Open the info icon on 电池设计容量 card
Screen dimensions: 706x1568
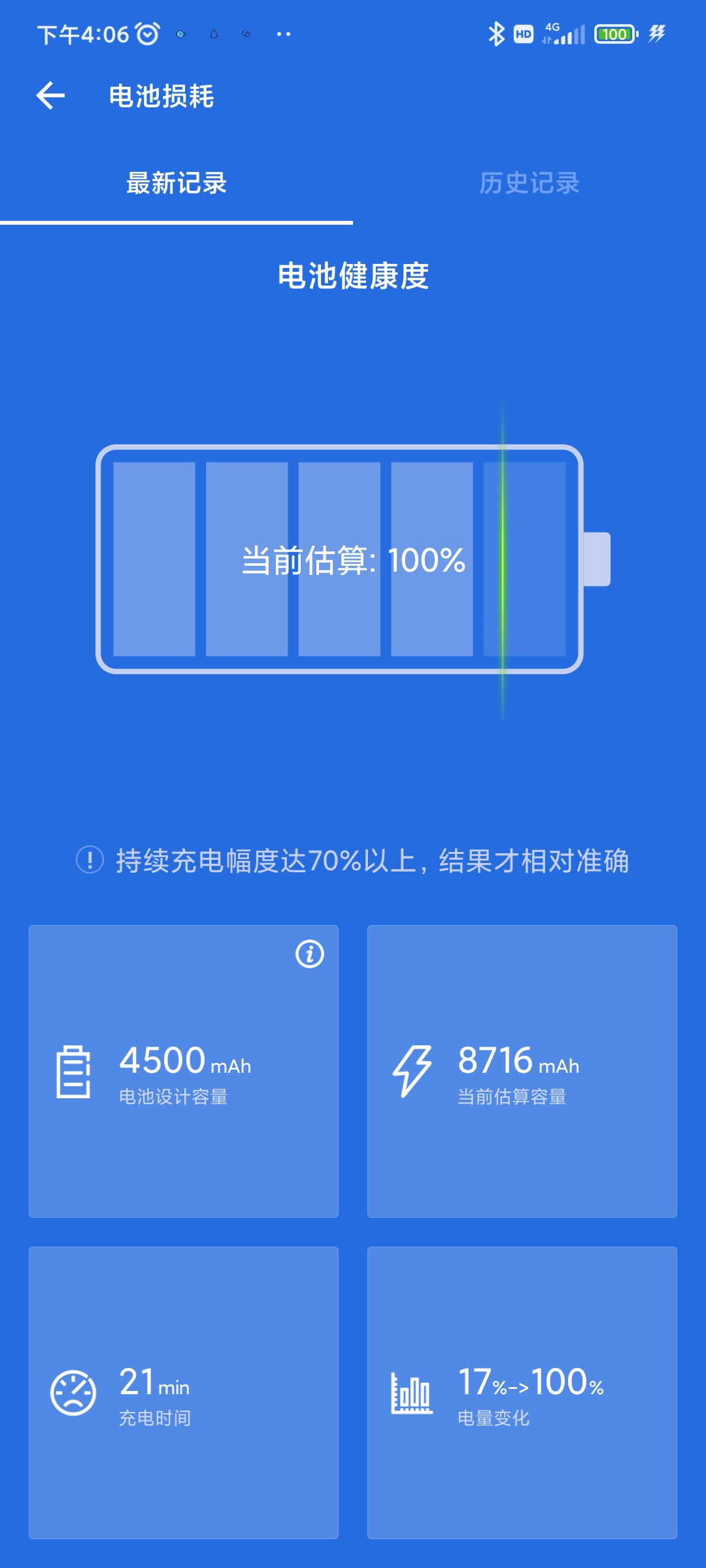pyautogui.click(x=310, y=954)
